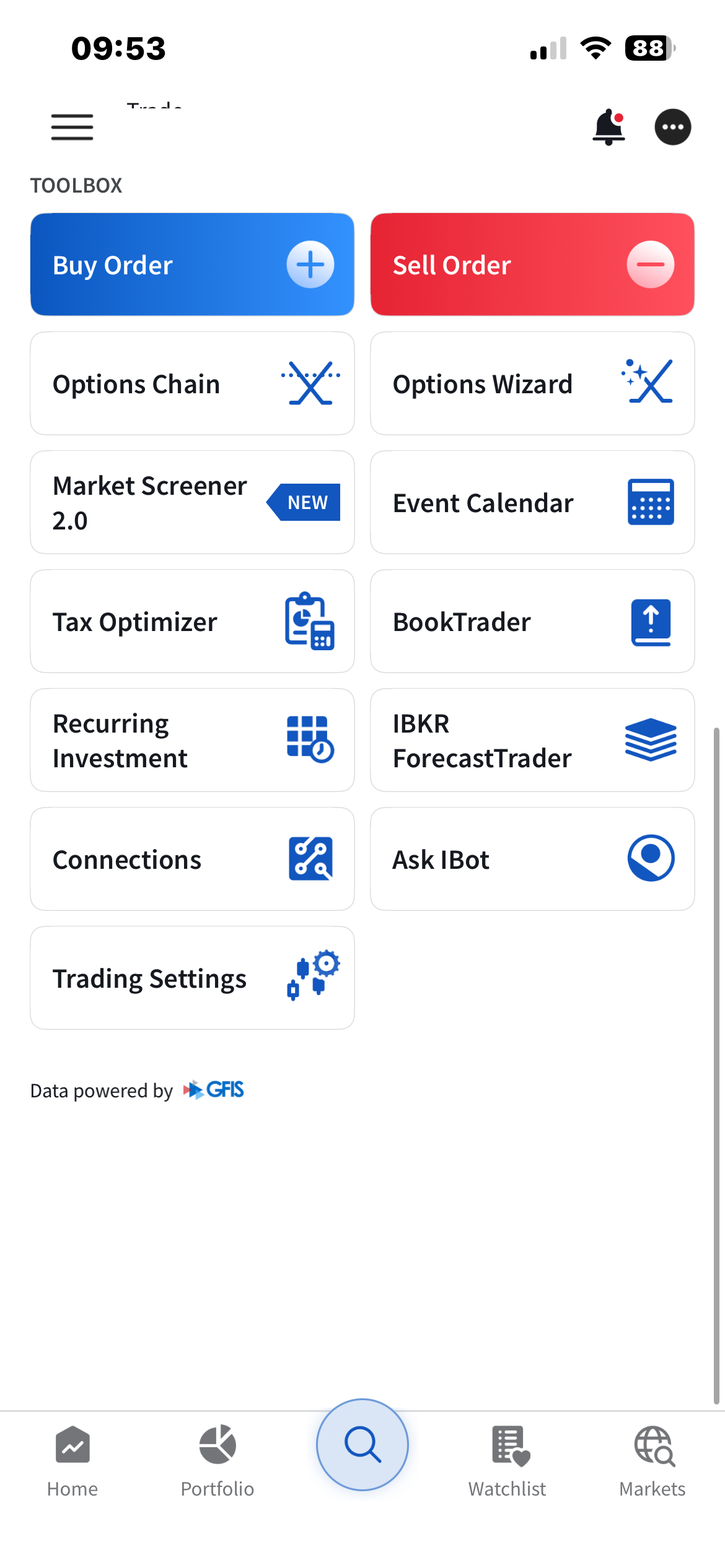Tap the red Sell Order button
This screenshot has height=1568, width=725.
[x=532, y=264]
